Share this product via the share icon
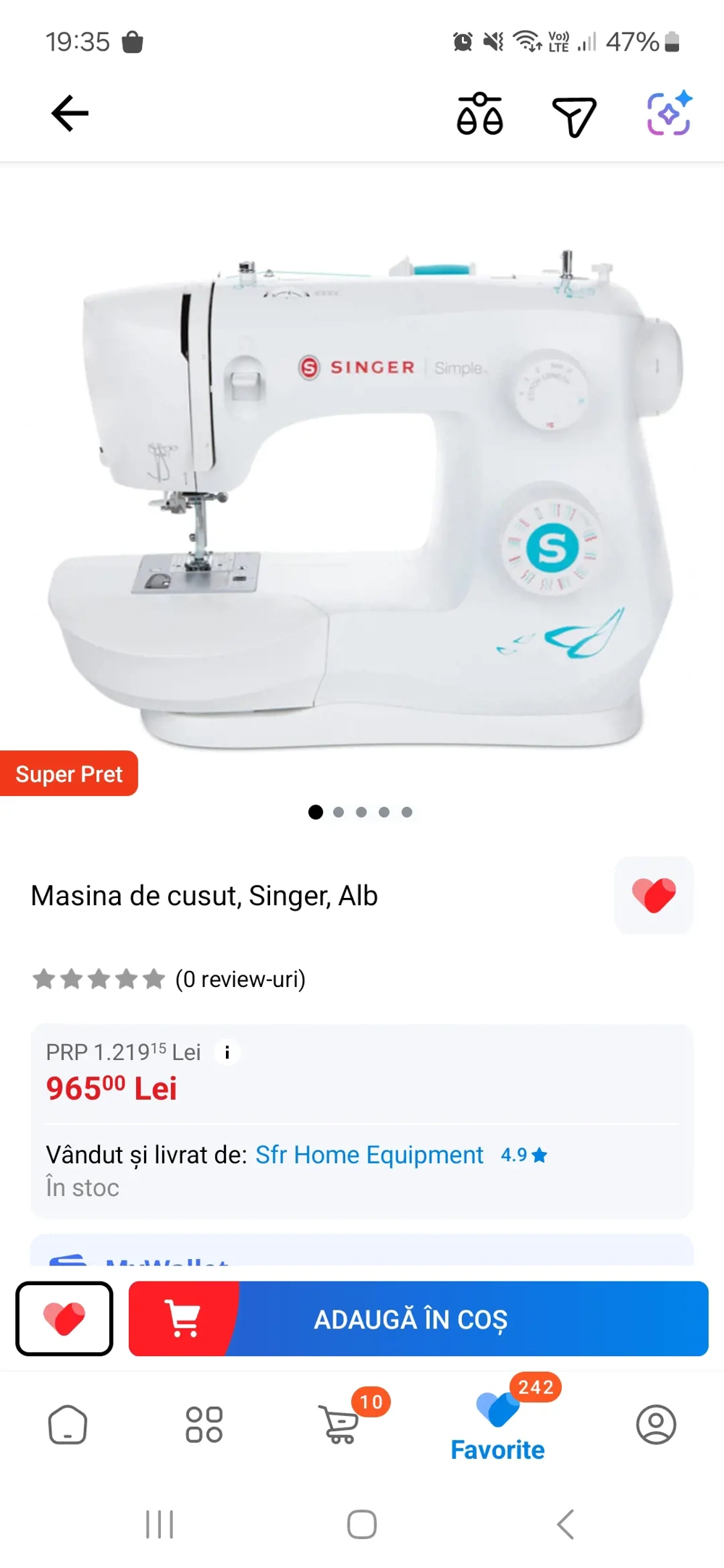724x1568 pixels. pyautogui.click(x=574, y=114)
